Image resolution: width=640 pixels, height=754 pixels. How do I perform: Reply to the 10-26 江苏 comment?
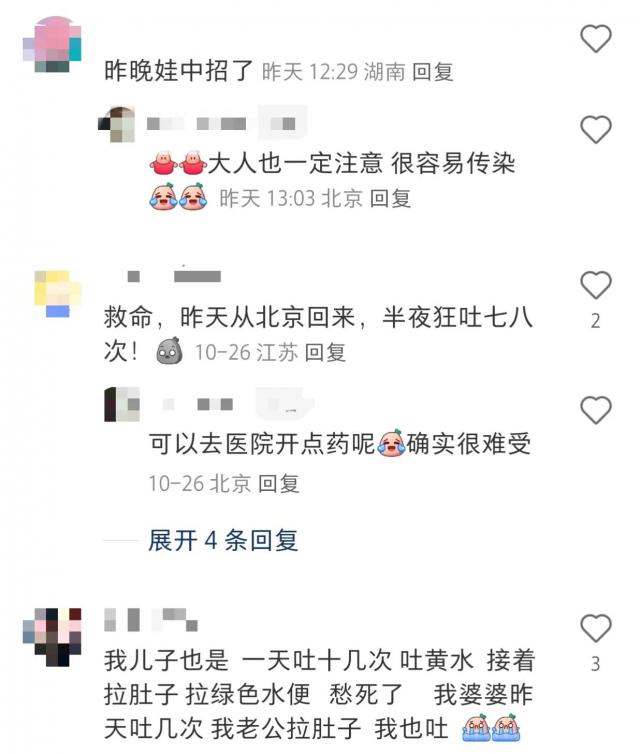click(x=325, y=352)
